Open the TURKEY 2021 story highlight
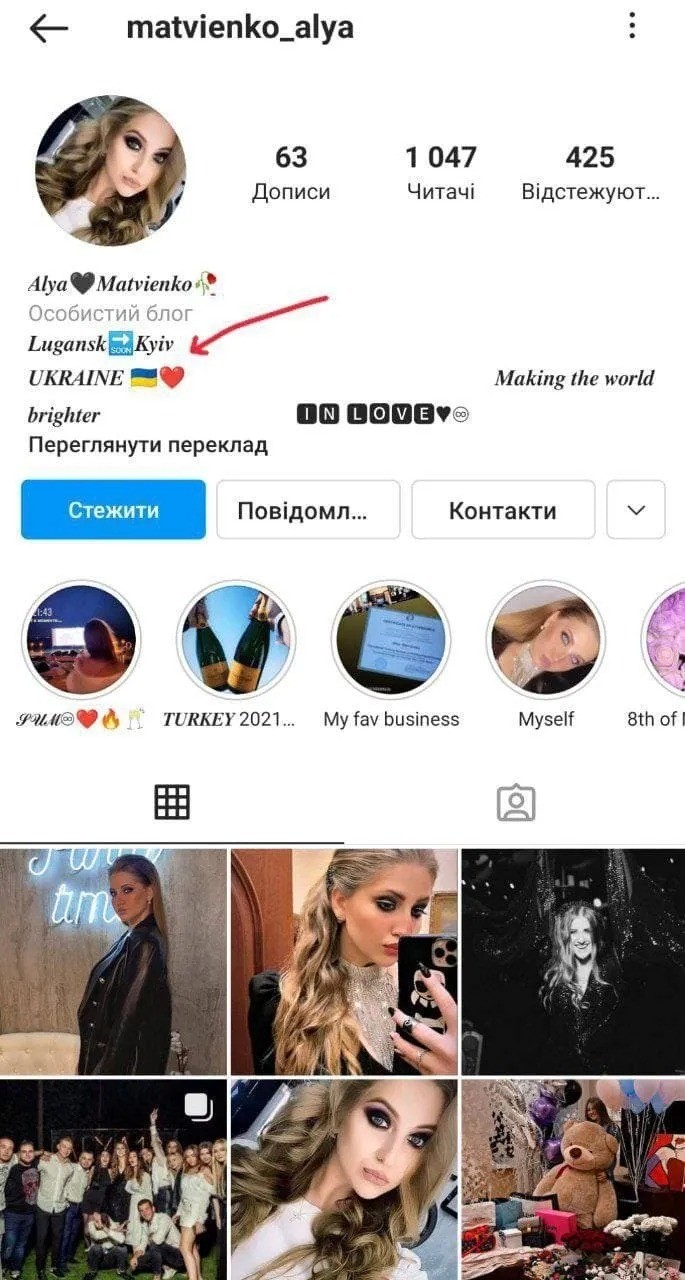This screenshot has height=1280, width=685. (236, 641)
